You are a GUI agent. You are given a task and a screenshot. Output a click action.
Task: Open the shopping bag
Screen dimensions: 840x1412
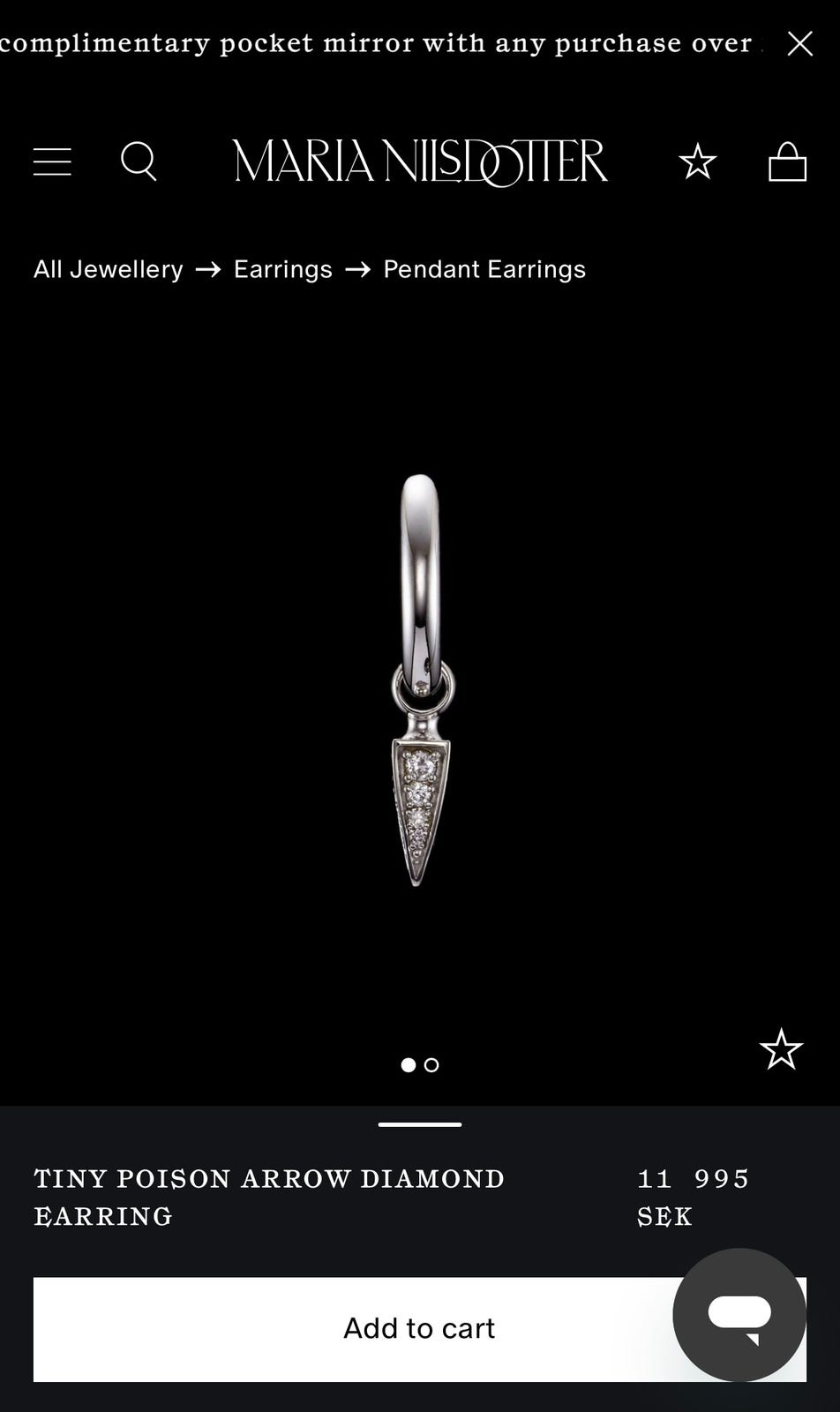click(x=787, y=162)
